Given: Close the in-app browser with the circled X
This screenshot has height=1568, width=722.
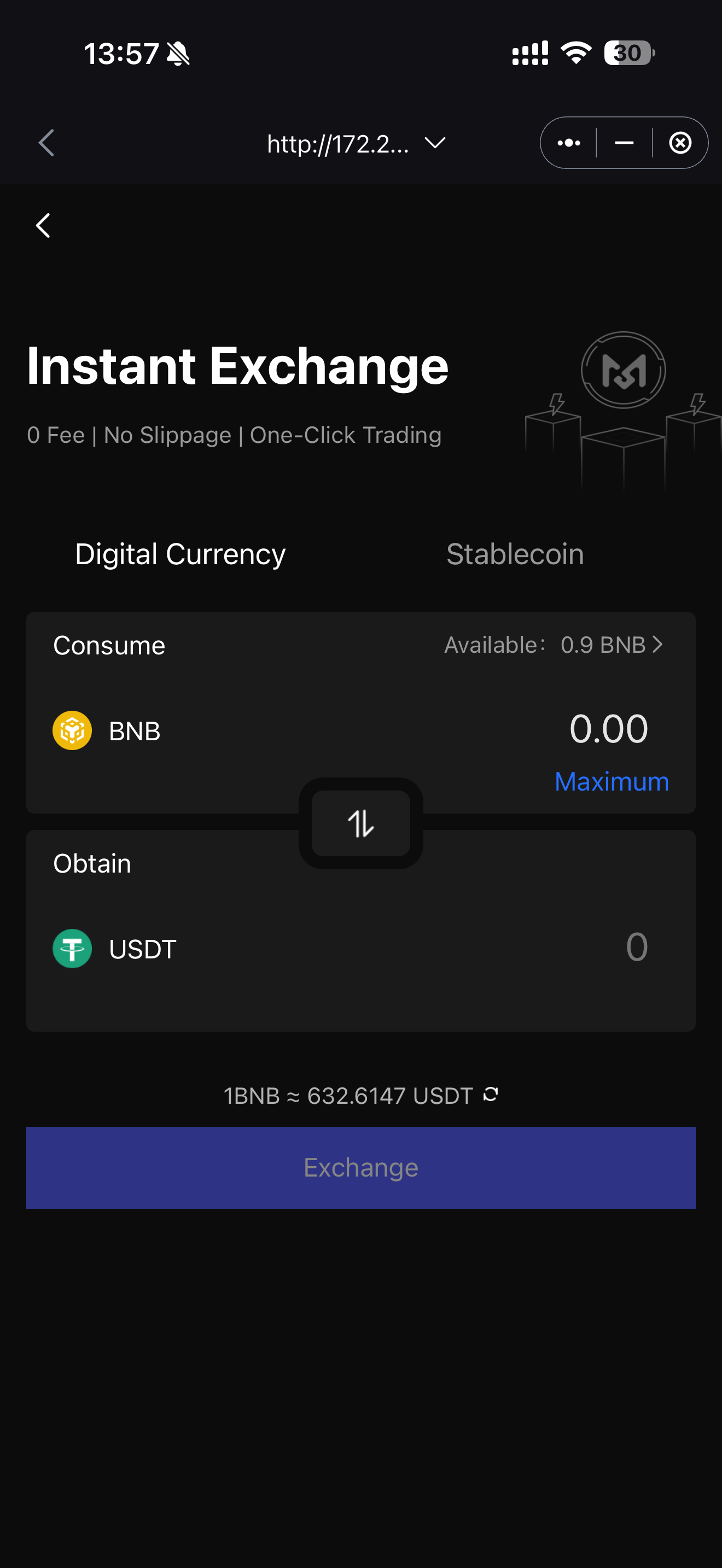Looking at the screenshot, I should [x=680, y=143].
